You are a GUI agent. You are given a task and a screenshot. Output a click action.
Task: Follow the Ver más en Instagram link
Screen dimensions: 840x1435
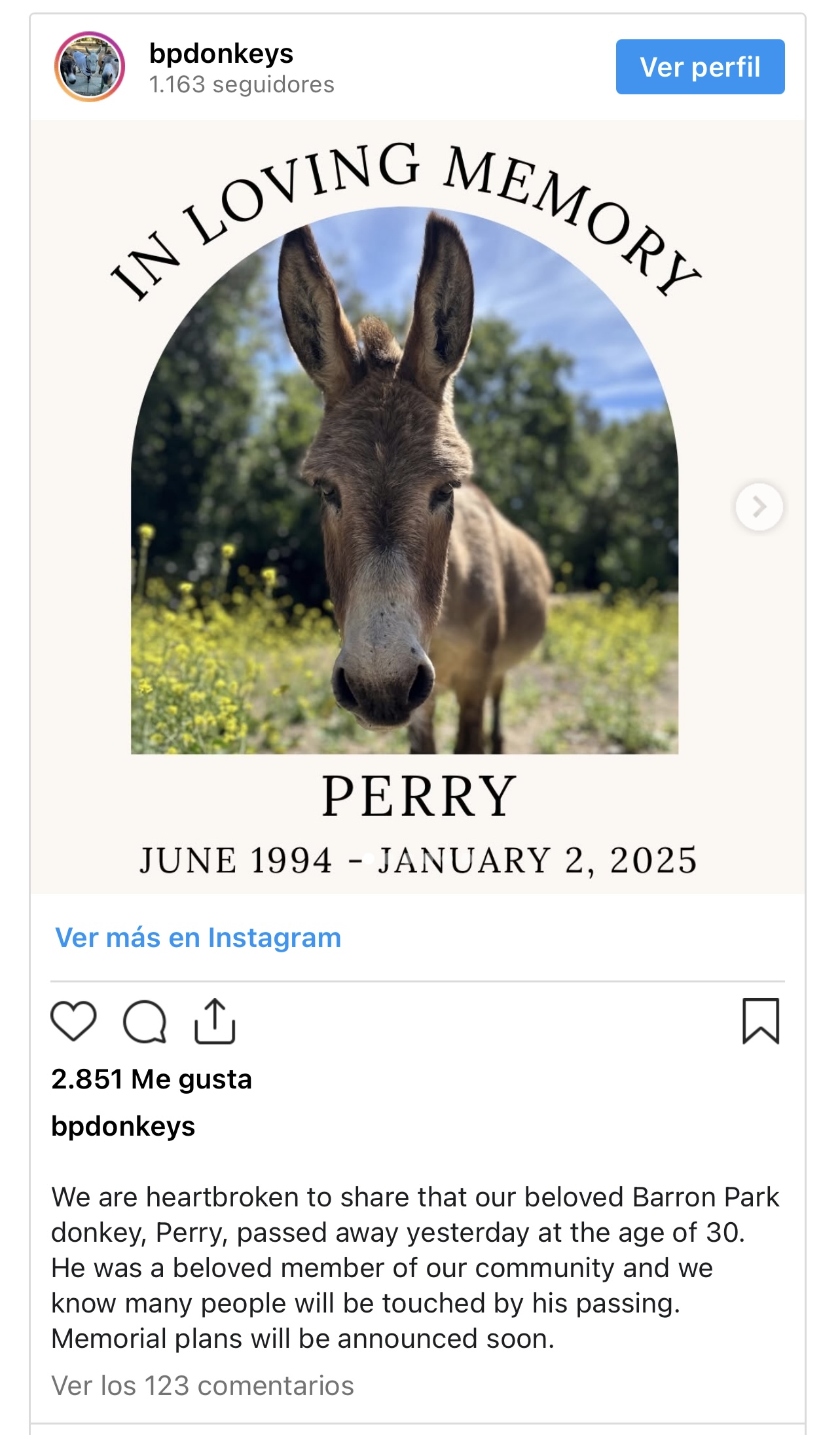[x=198, y=937]
